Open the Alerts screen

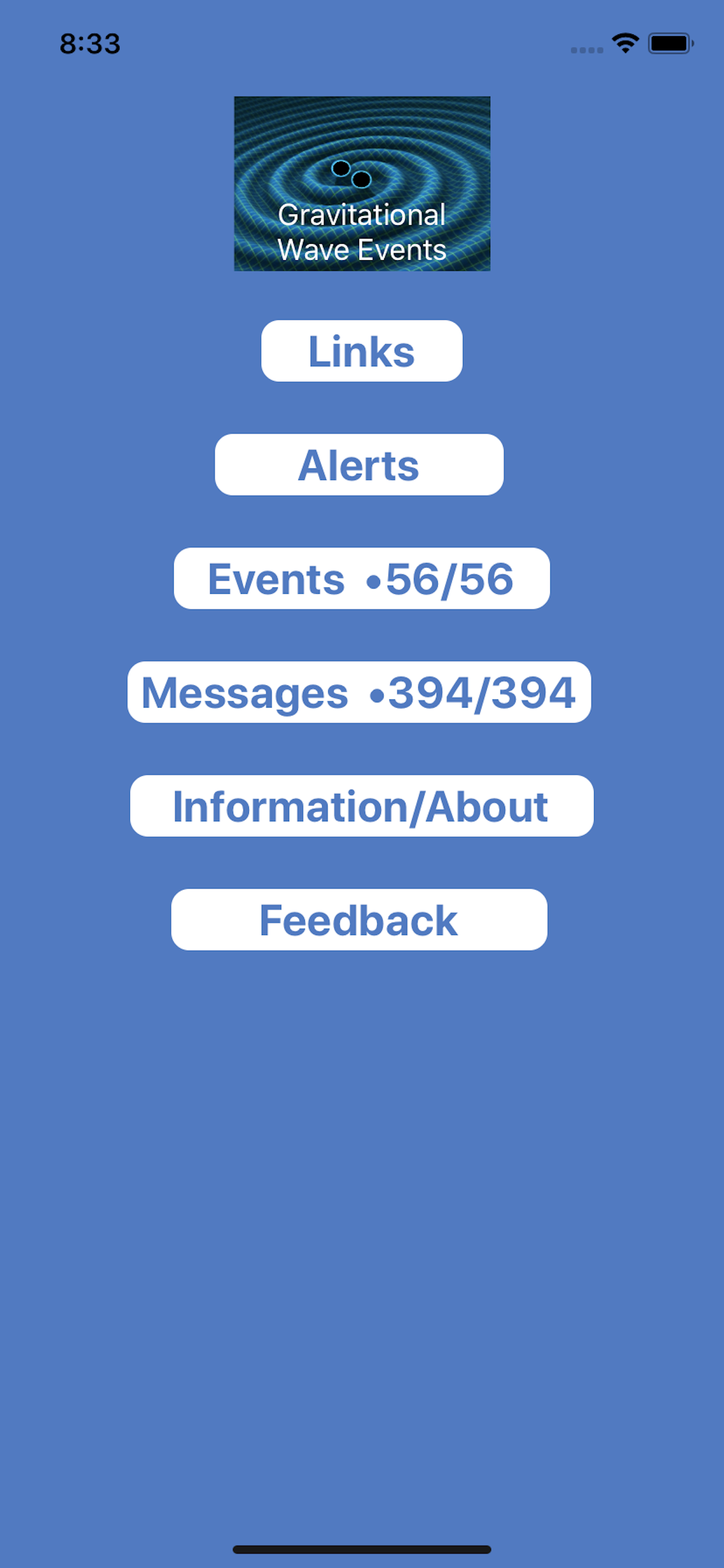point(360,464)
